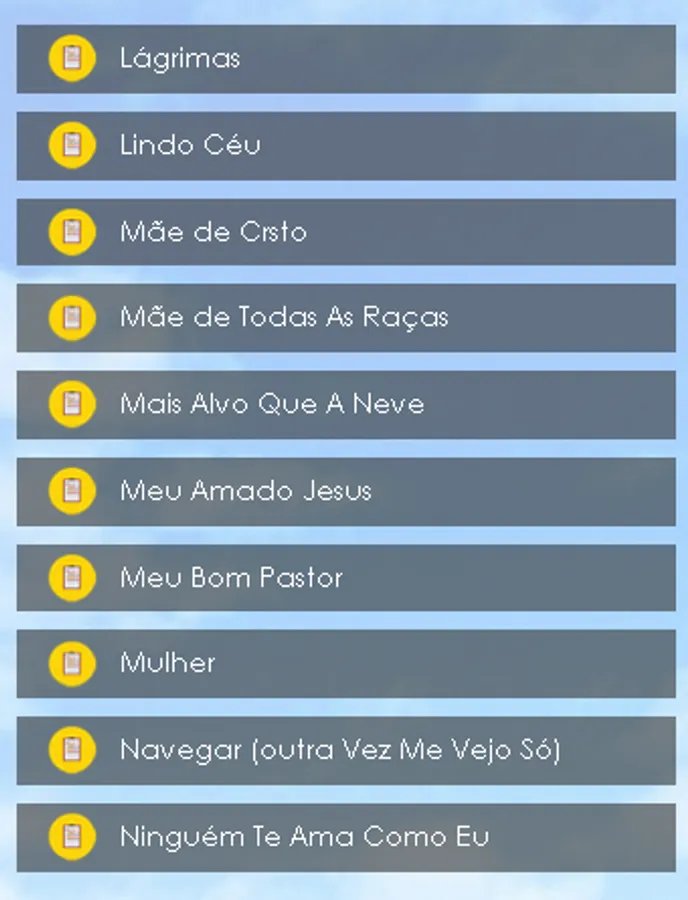Select Lindo Céu from the list
The image size is (688, 900).
(x=345, y=145)
